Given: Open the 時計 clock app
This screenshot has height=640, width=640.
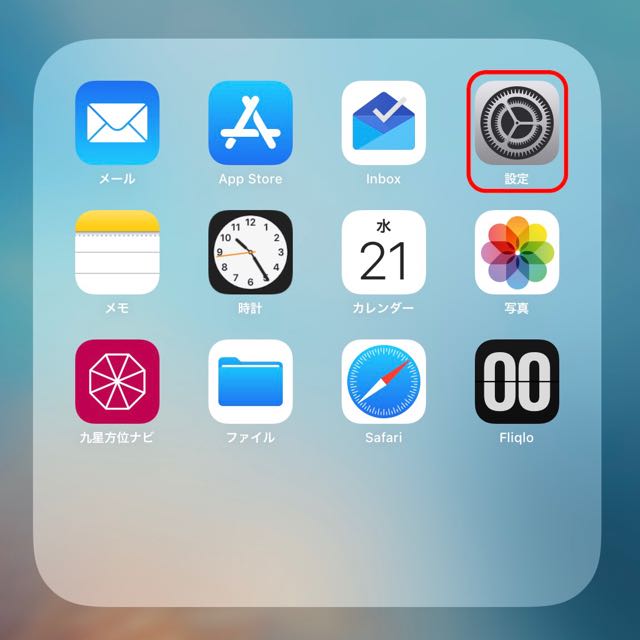Looking at the screenshot, I should [x=250, y=252].
